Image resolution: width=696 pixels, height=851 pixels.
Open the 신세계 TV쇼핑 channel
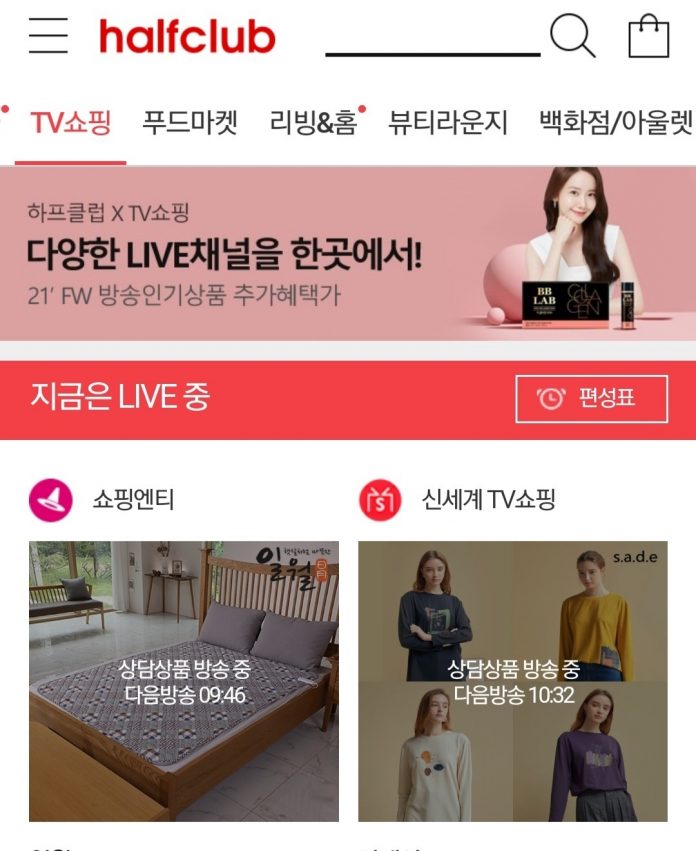coord(471,499)
